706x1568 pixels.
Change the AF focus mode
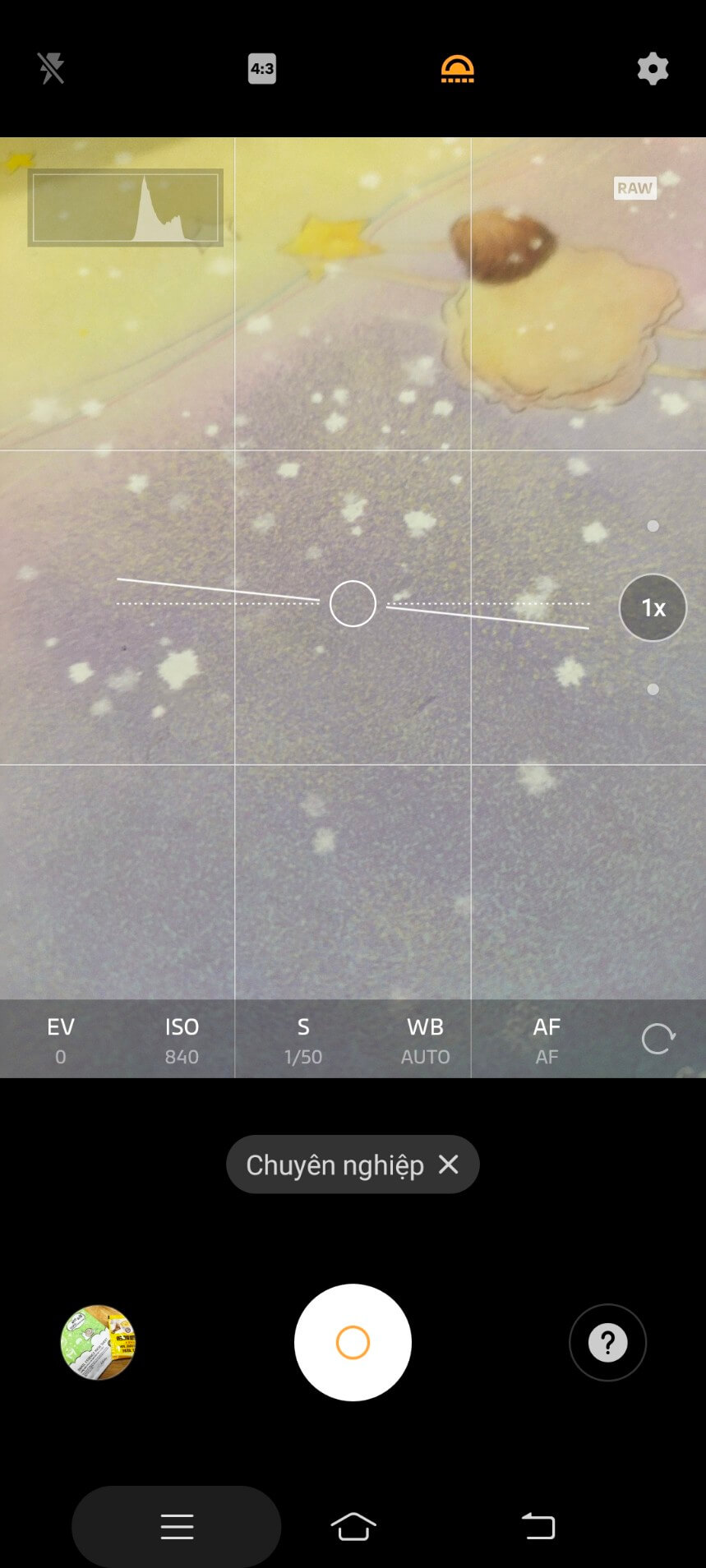tap(547, 1040)
